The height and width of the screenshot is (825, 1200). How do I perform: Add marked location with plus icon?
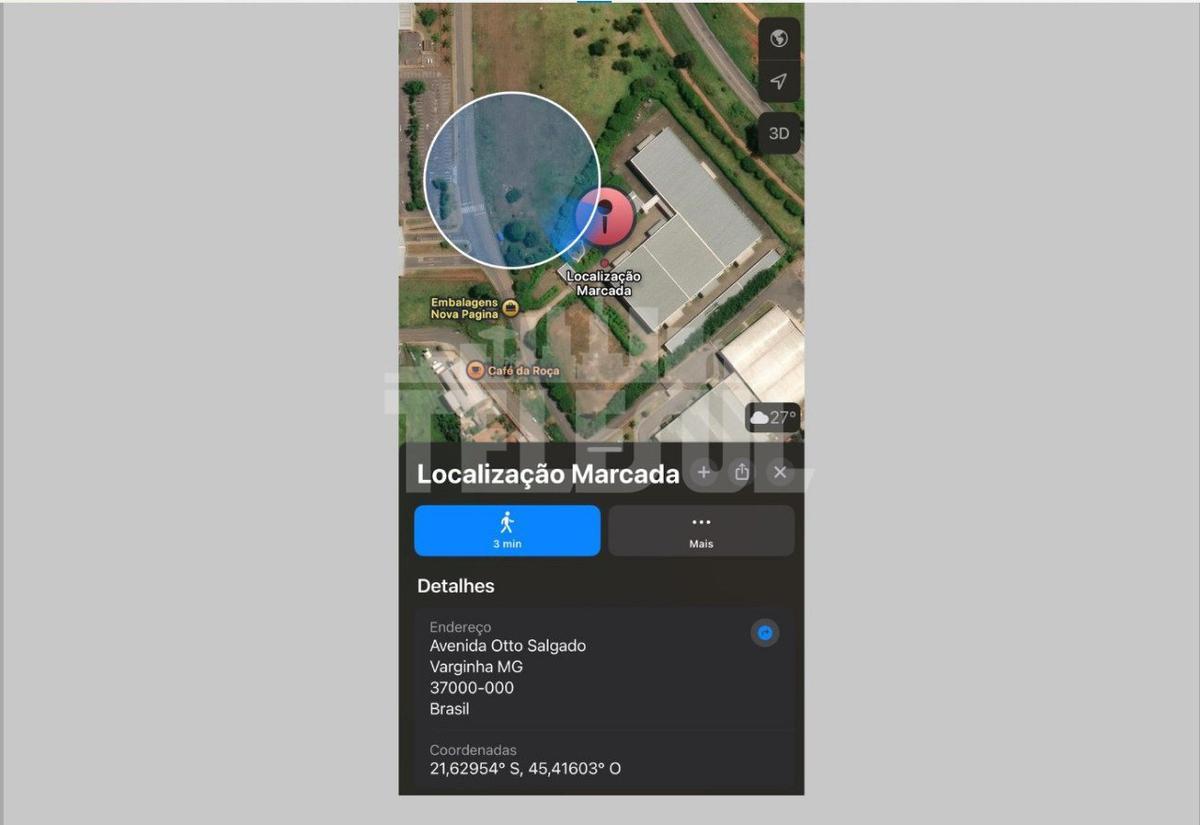[x=704, y=472]
